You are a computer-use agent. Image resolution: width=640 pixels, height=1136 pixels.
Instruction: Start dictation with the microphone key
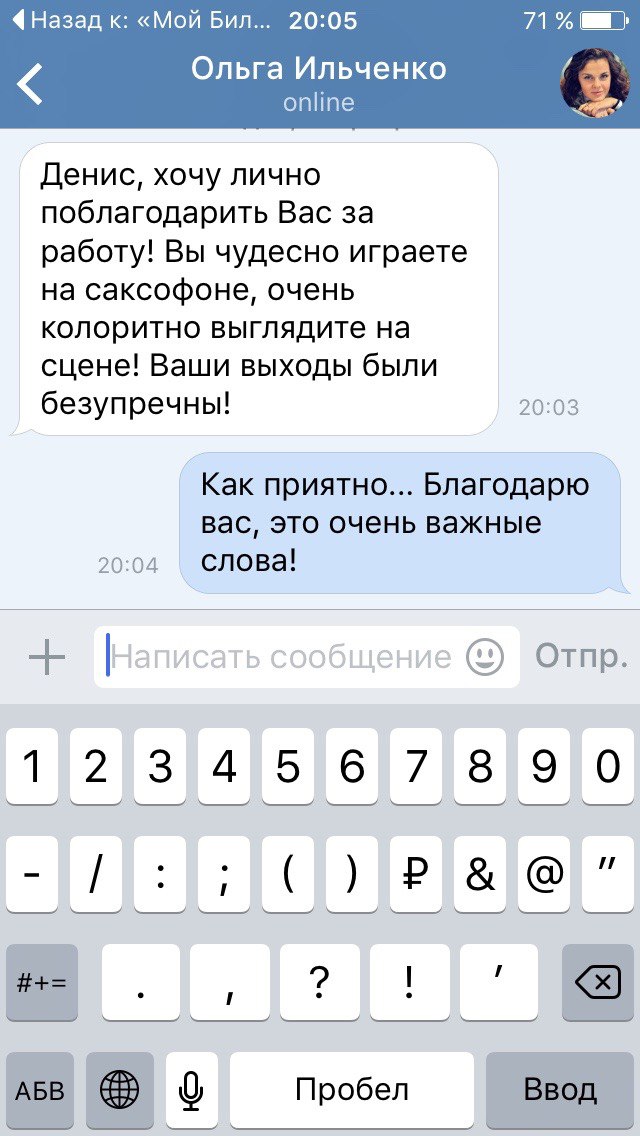point(191,1089)
